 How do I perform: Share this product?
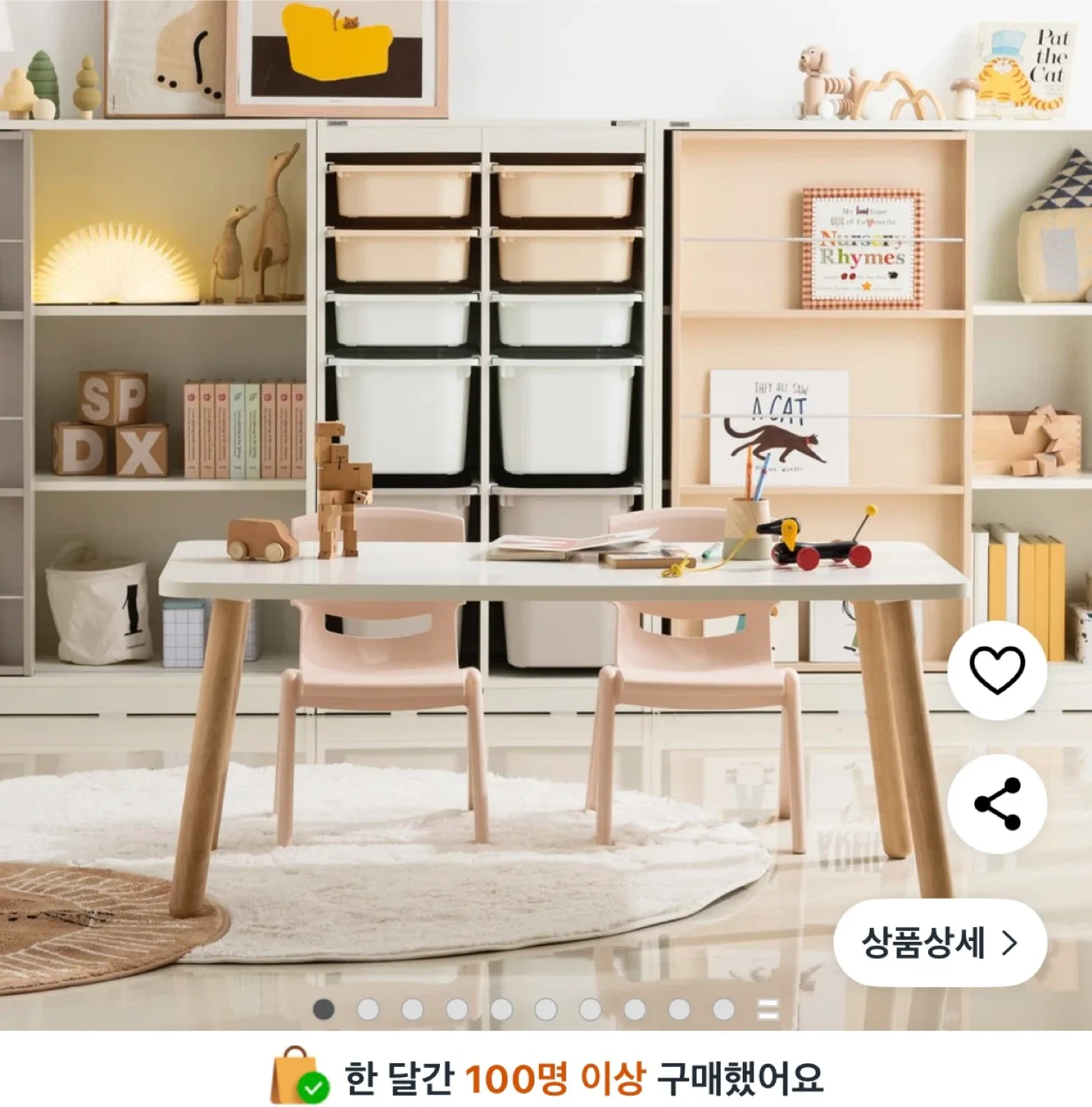997,803
